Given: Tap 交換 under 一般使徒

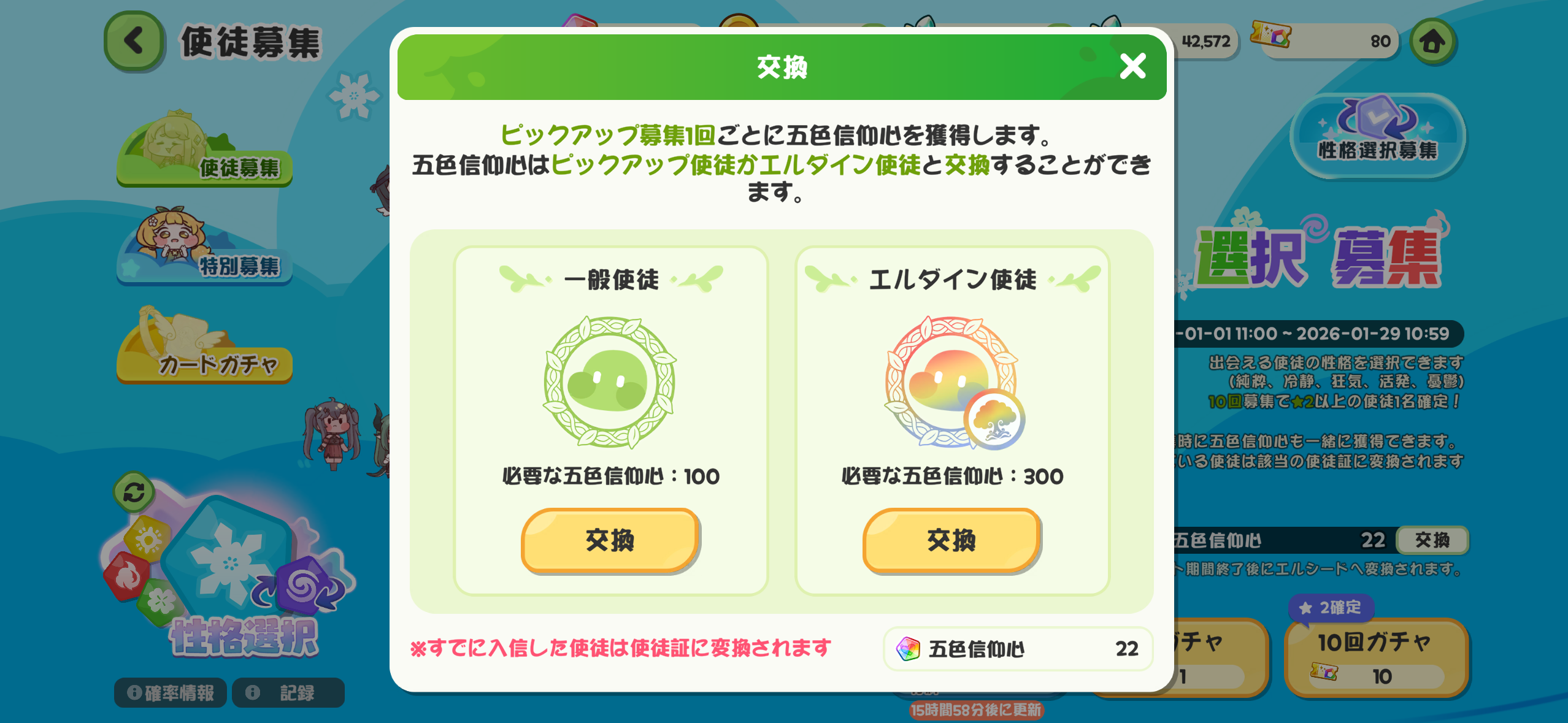Looking at the screenshot, I should click(x=610, y=540).
